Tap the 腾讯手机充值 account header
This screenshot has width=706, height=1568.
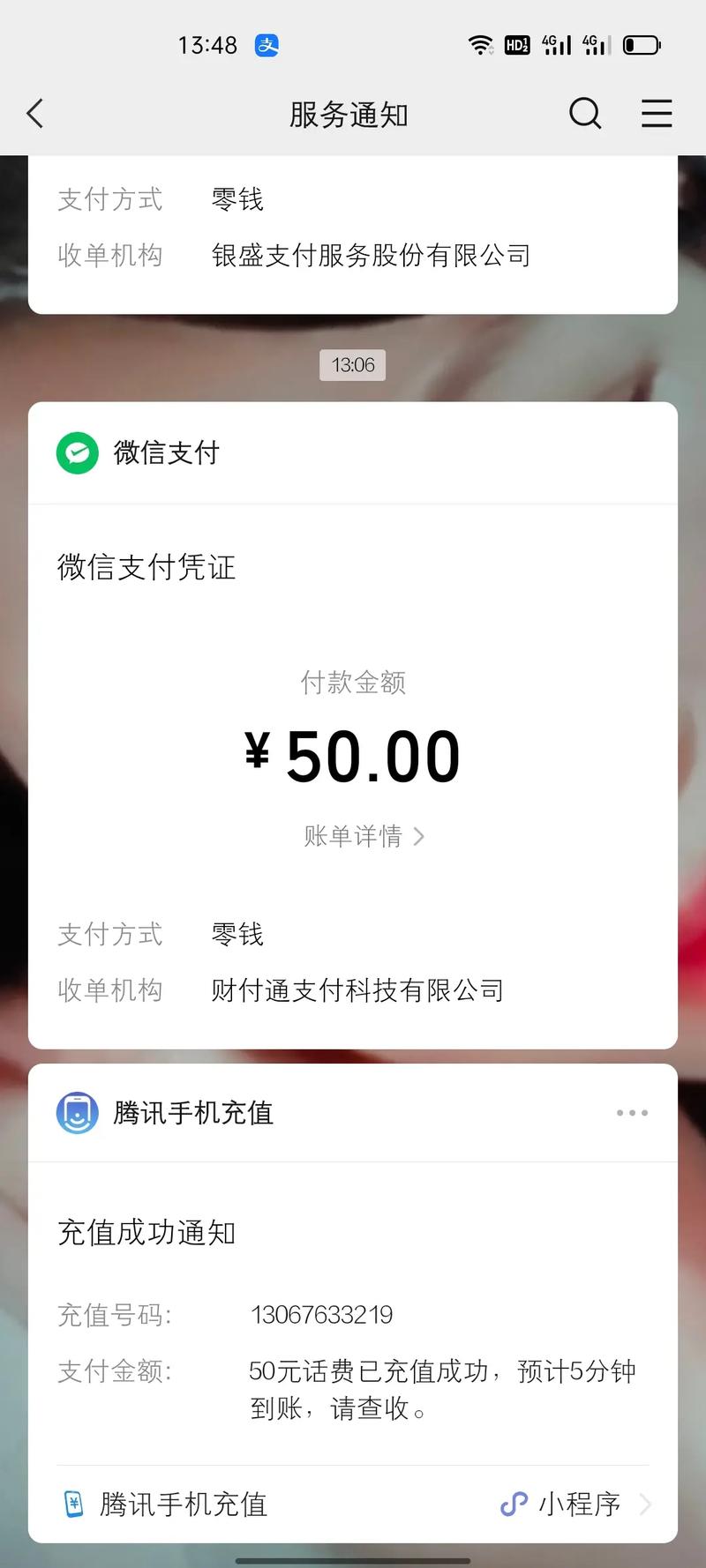tap(192, 1113)
